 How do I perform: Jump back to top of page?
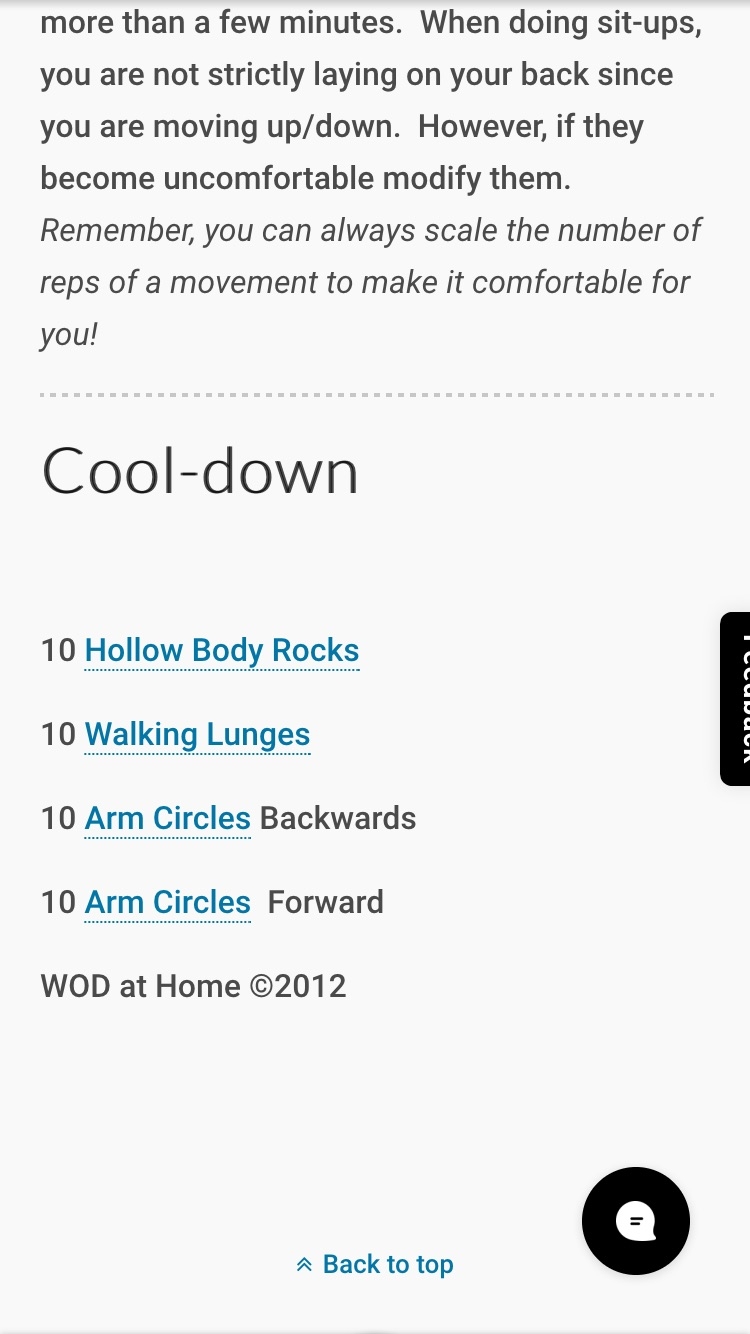coord(375,1264)
